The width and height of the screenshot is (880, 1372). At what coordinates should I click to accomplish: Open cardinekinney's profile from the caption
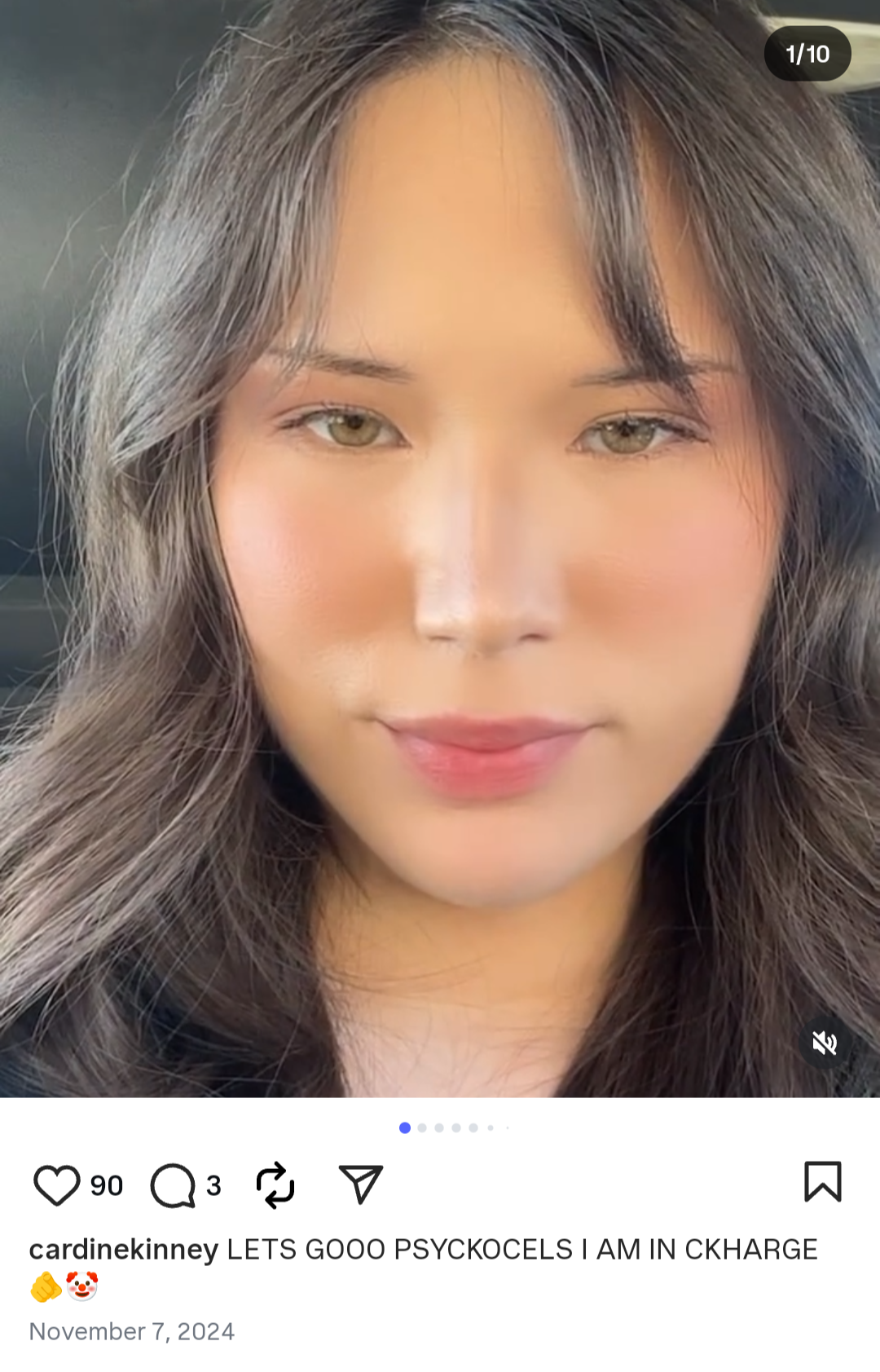[124, 1249]
